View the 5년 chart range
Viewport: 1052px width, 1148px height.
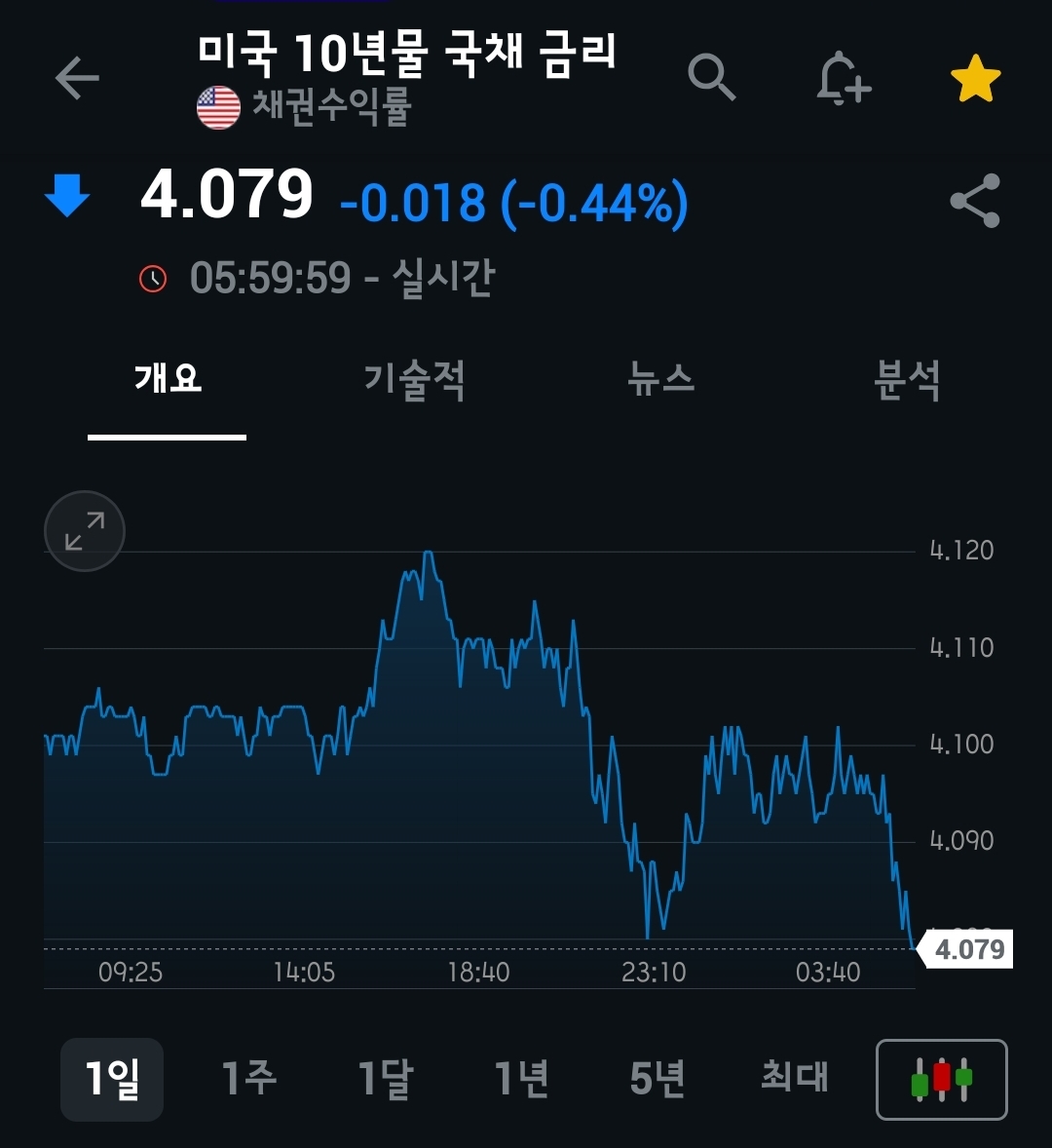click(x=657, y=1079)
